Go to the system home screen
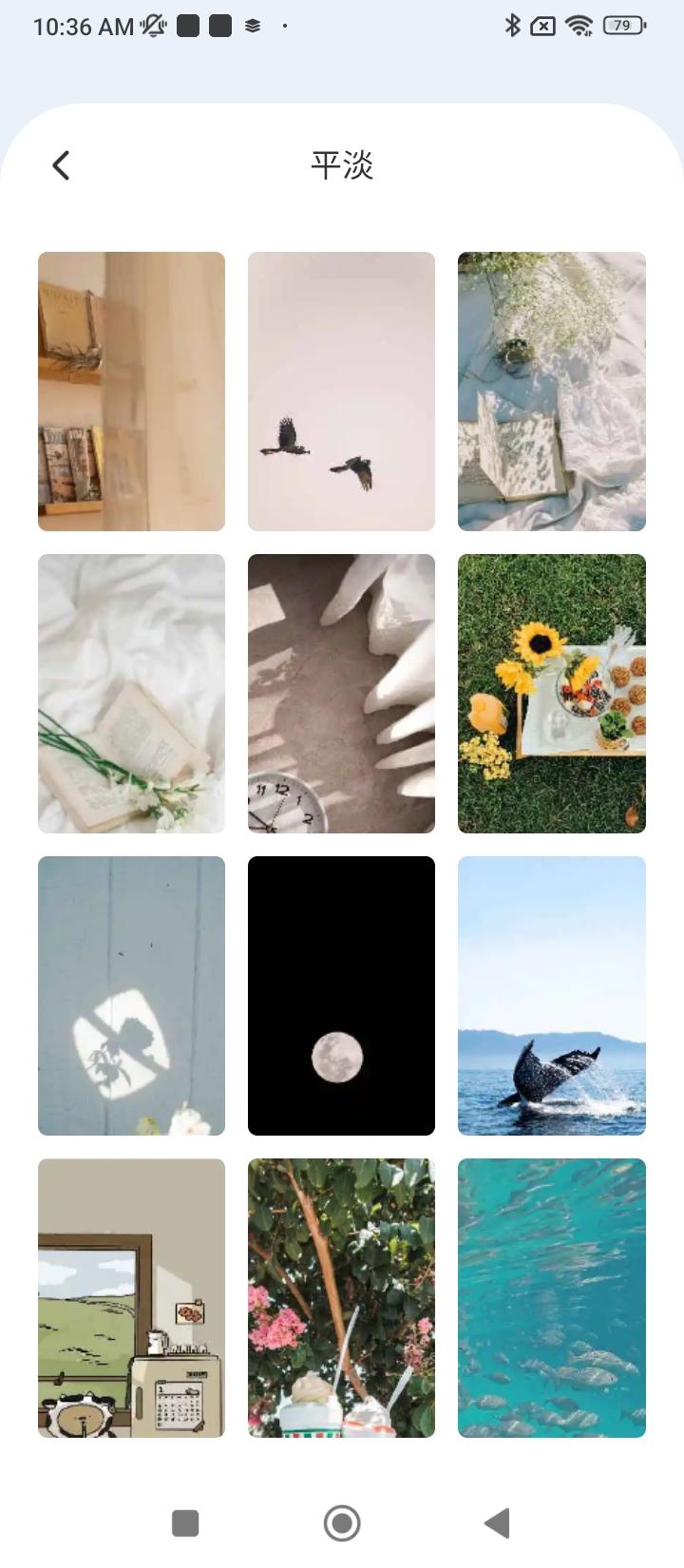This screenshot has height=1568, width=684. click(x=342, y=1523)
